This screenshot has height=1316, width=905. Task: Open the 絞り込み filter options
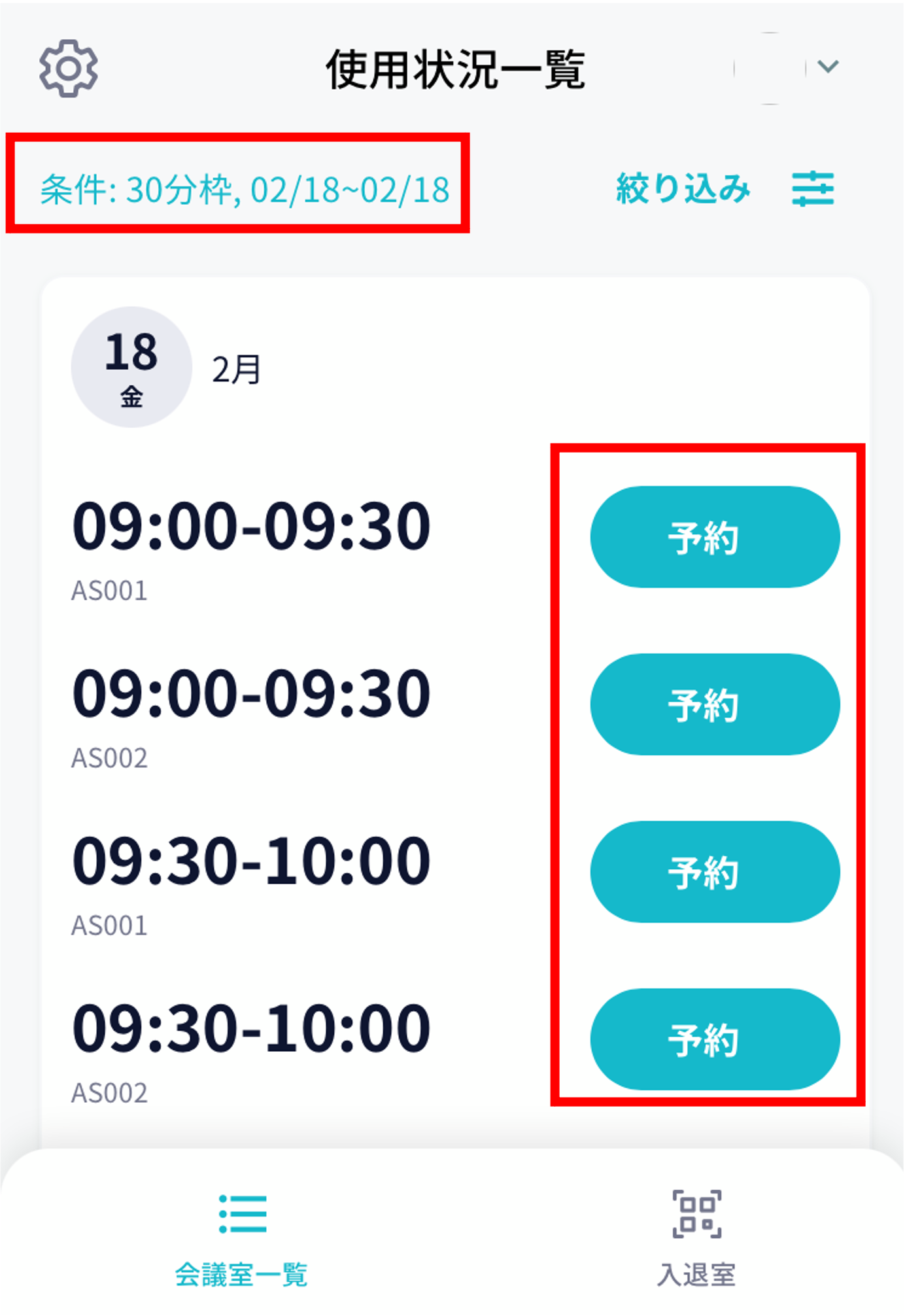point(725,189)
